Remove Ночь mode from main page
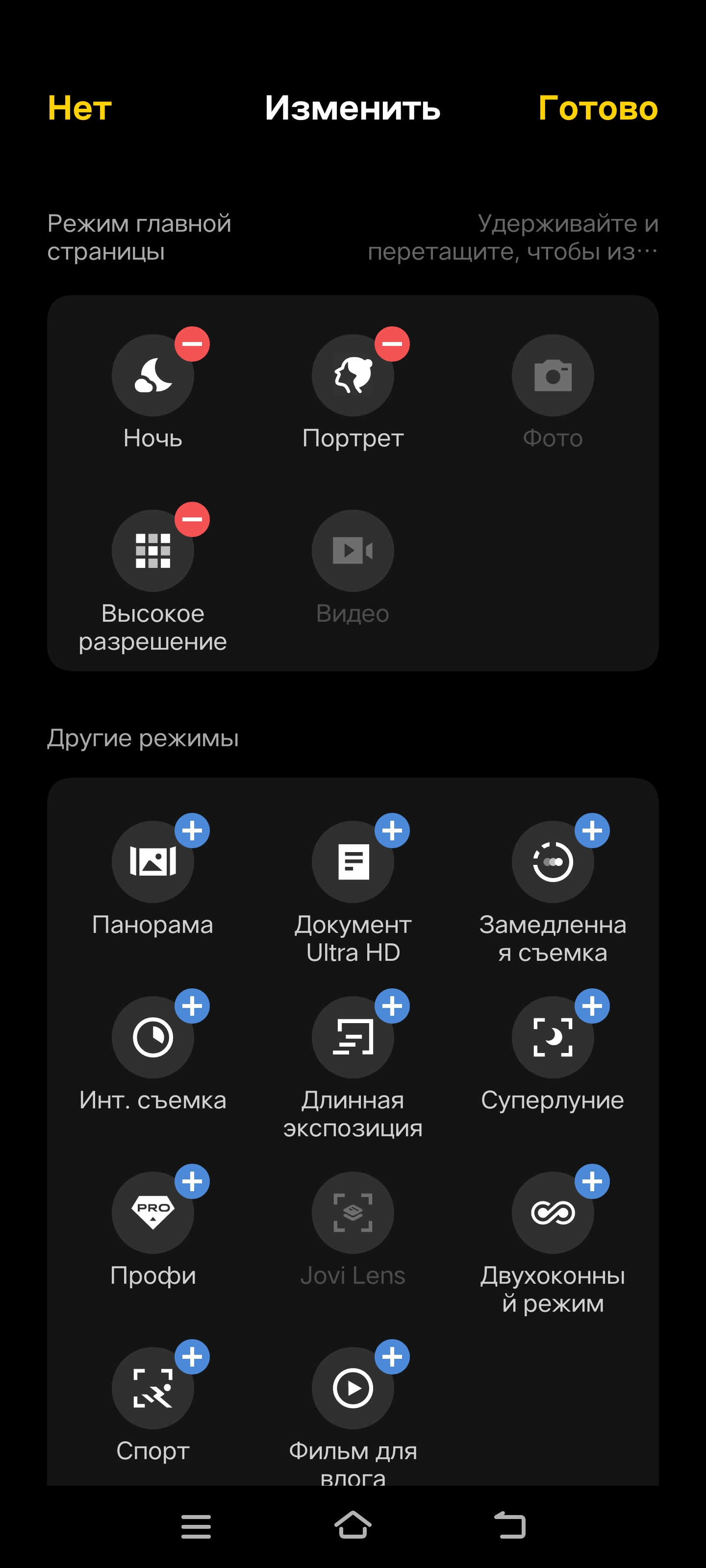This screenshot has width=706, height=1568. coord(193,344)
